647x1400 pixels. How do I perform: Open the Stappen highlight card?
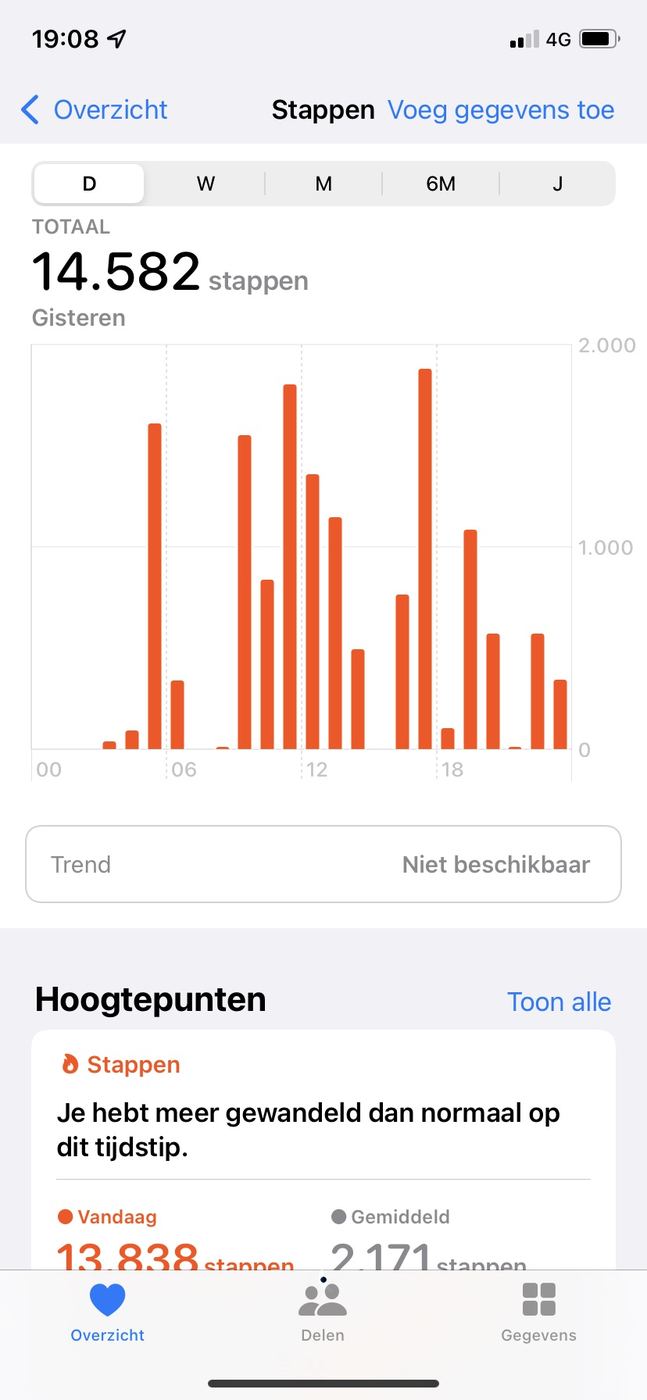point(323,1150)
